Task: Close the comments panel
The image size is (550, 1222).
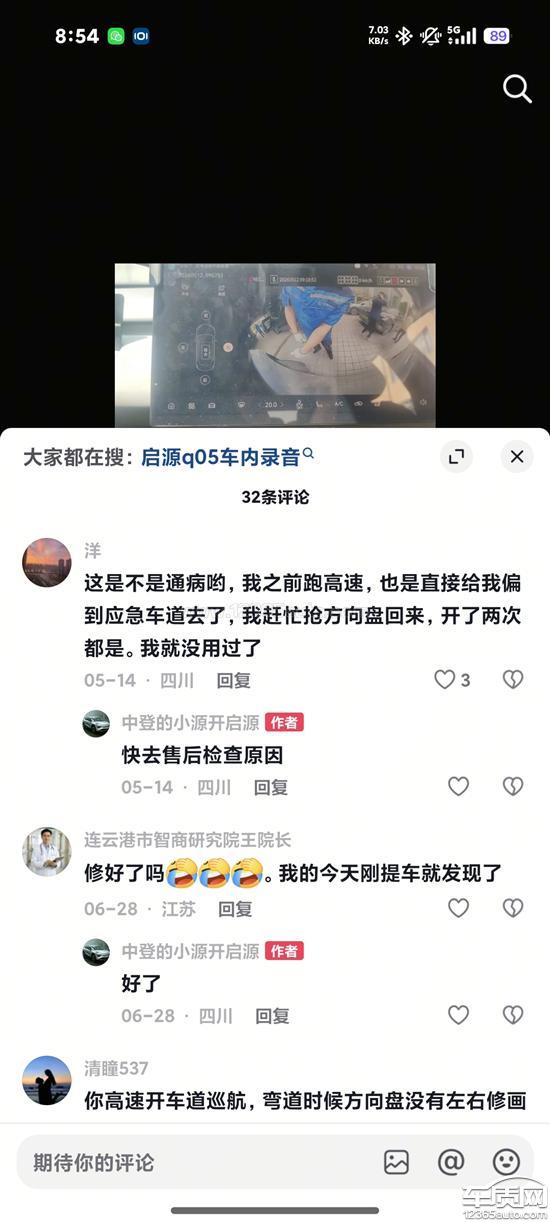Action: (516, 457)
